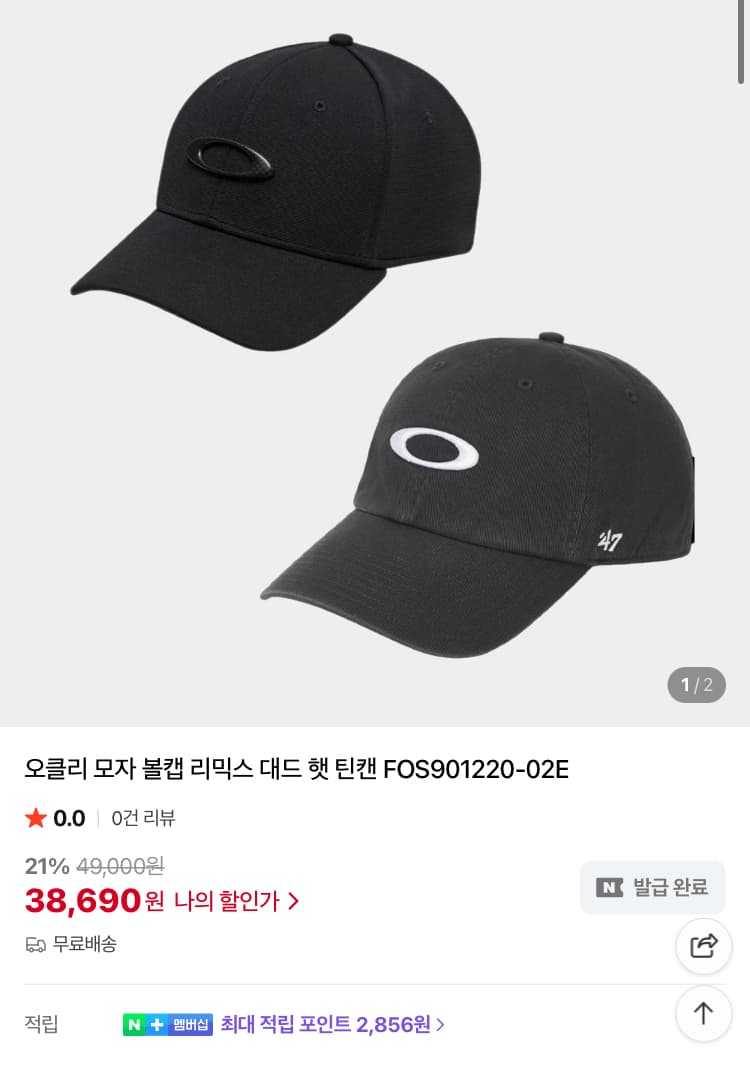Open the Oakley cap product image
The width and height of the screenshot is (750, 1066).
375,360
